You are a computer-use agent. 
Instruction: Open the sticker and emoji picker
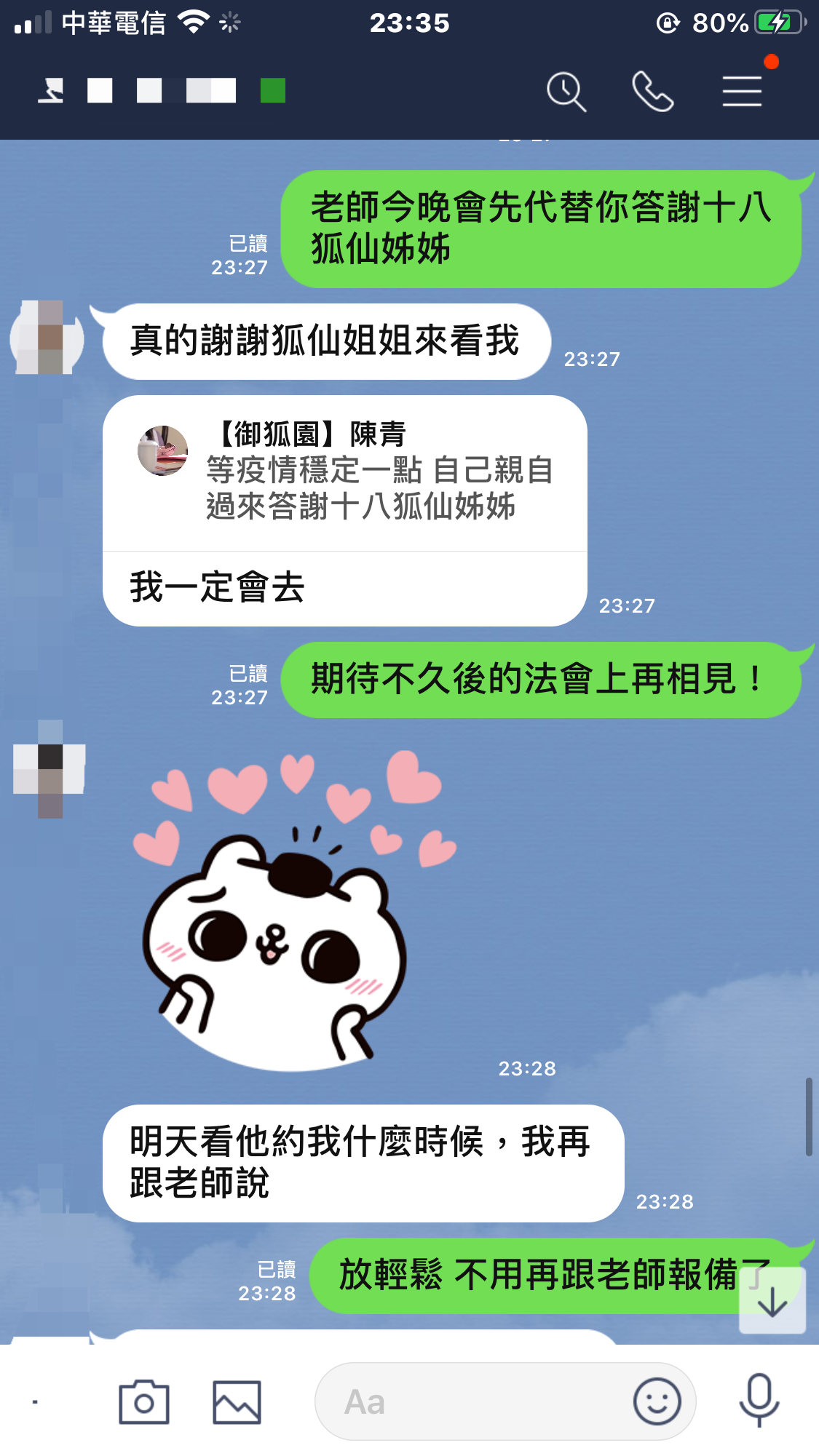657,1401
